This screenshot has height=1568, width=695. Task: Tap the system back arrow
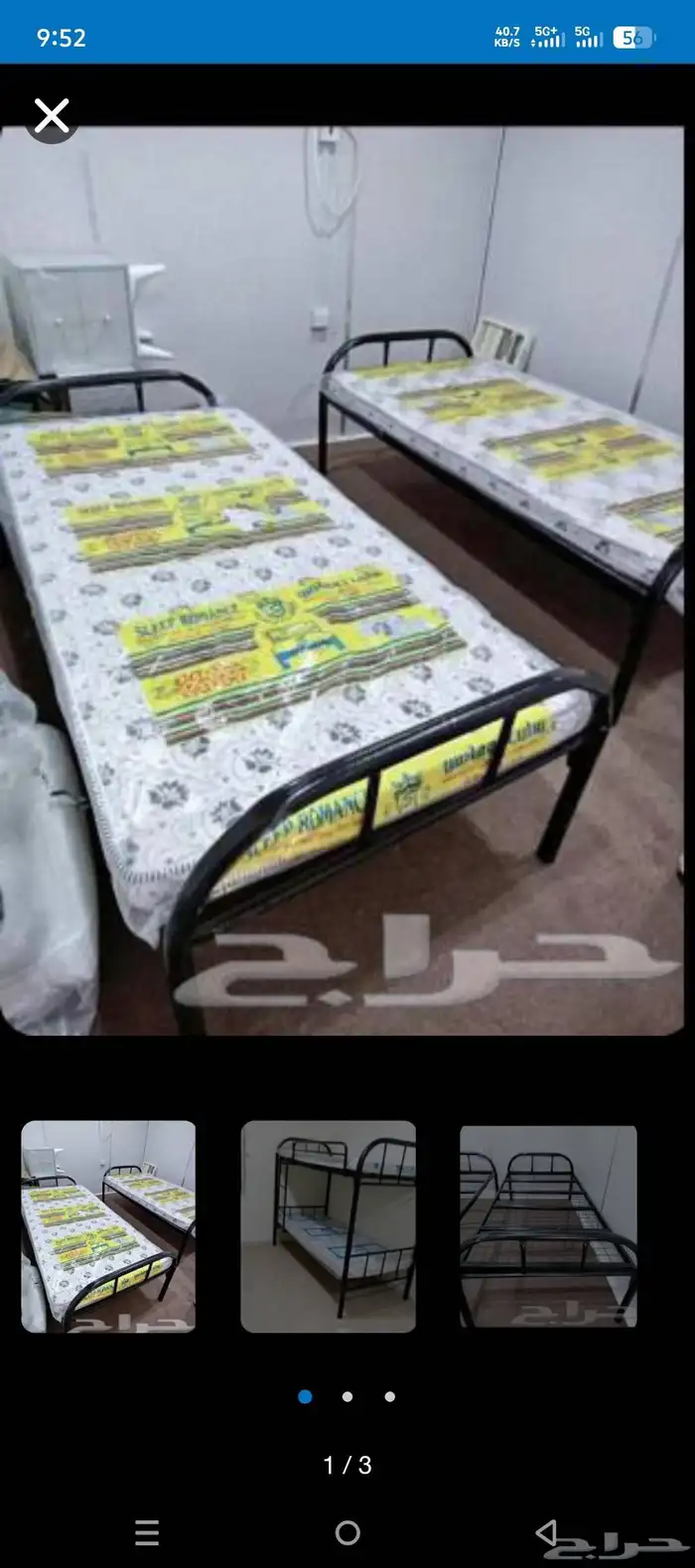click(x=546, y=1532)
